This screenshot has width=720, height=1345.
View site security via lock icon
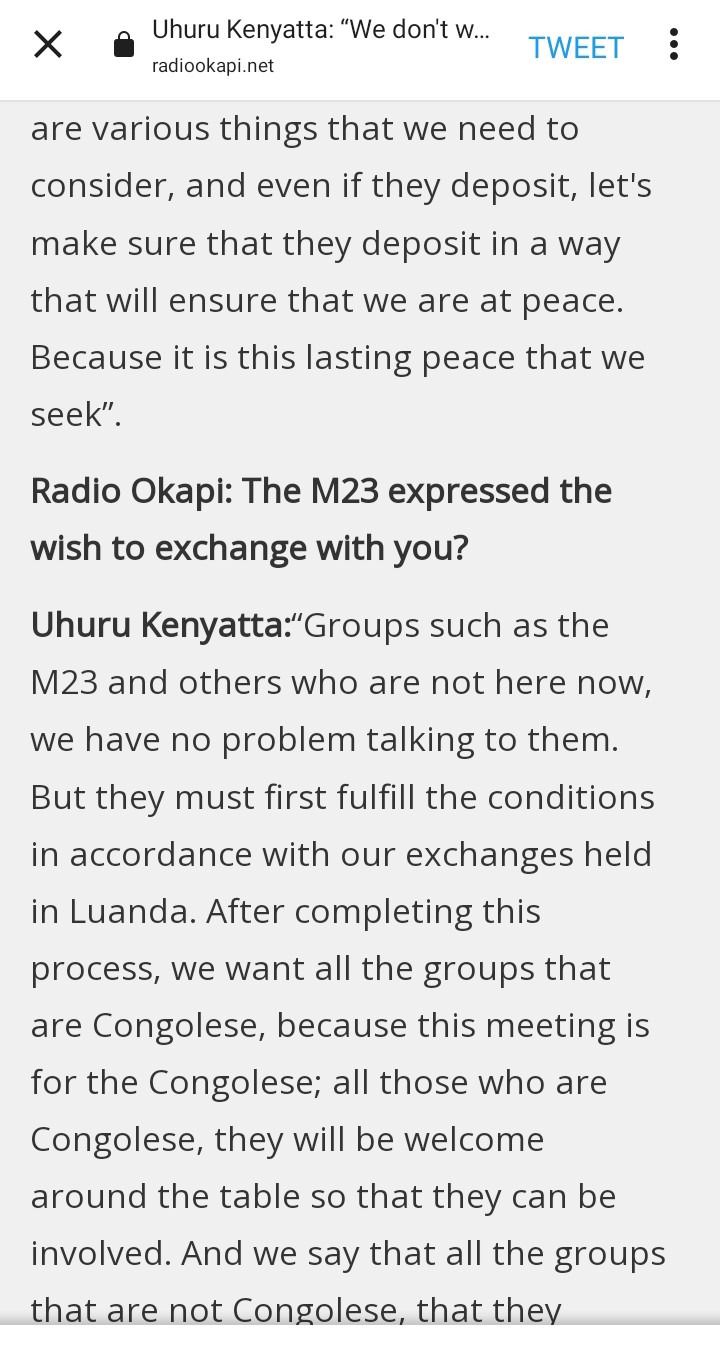[x=124, y=45]
